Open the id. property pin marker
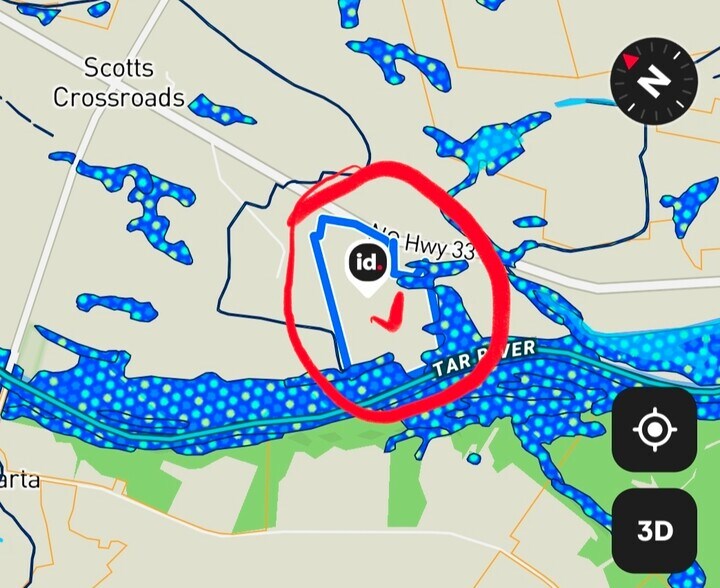Screen dimensions: 720x588 (x=368, y=265)
